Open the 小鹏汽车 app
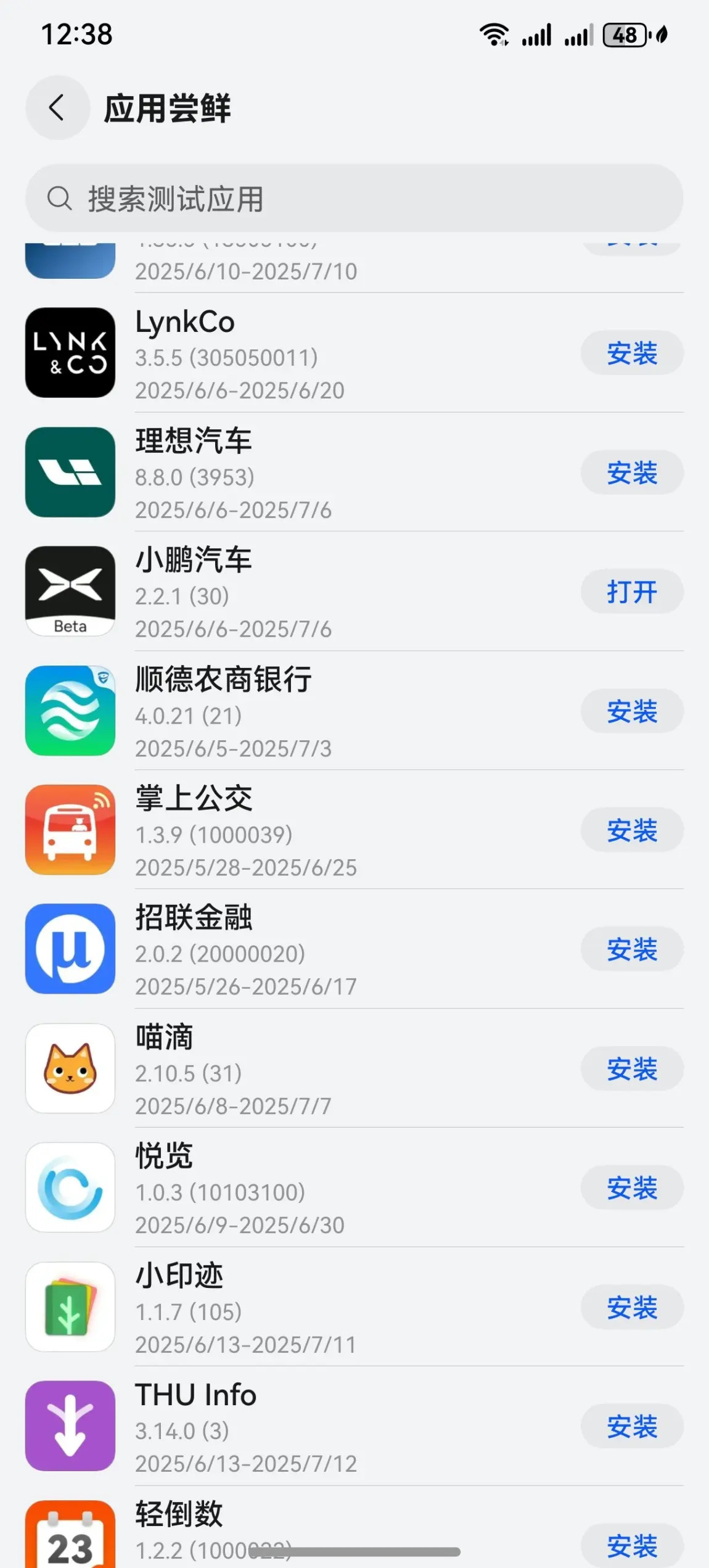 [x=631, y=592]
